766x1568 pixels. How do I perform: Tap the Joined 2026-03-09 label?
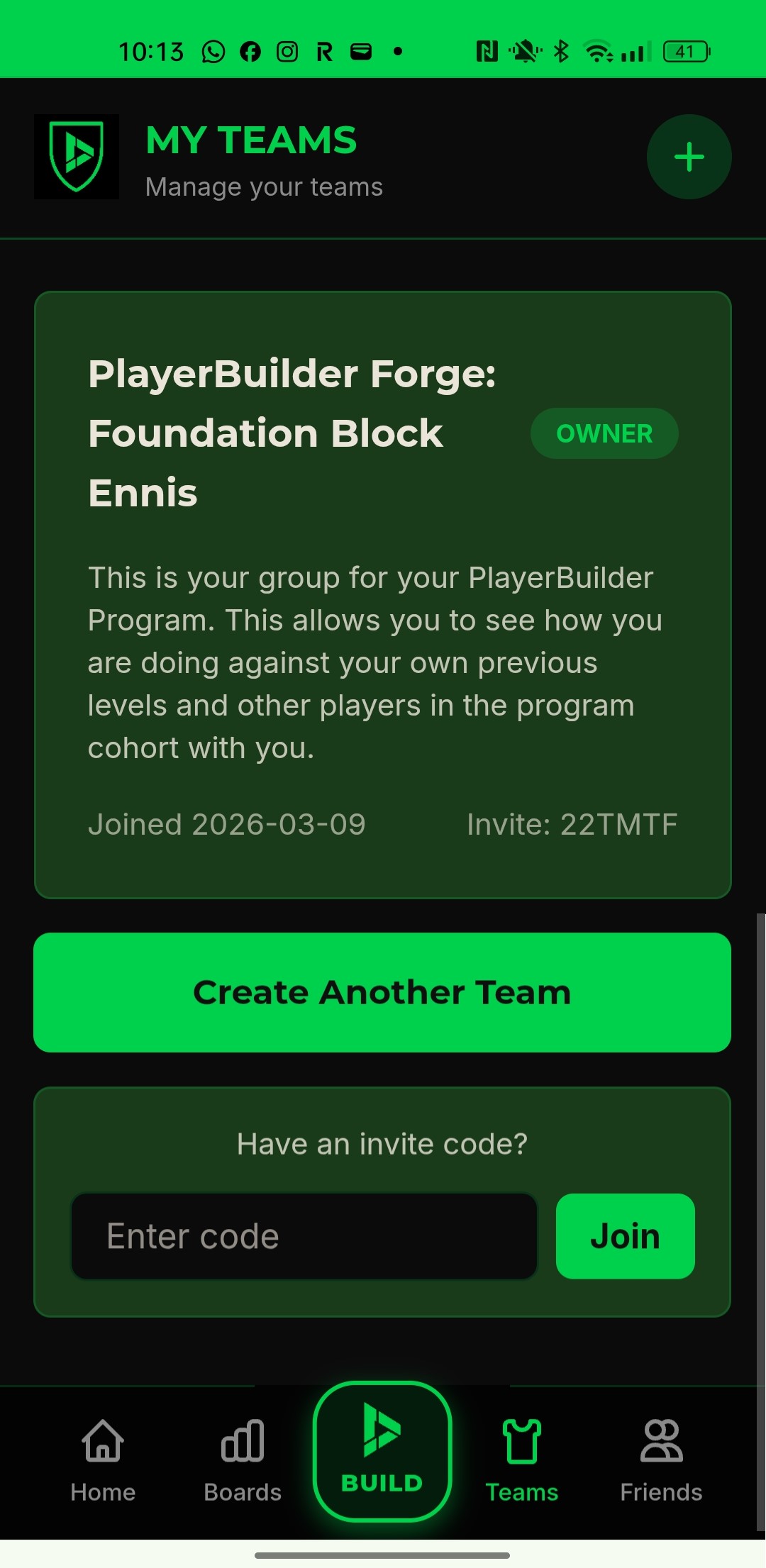(226, 824)
